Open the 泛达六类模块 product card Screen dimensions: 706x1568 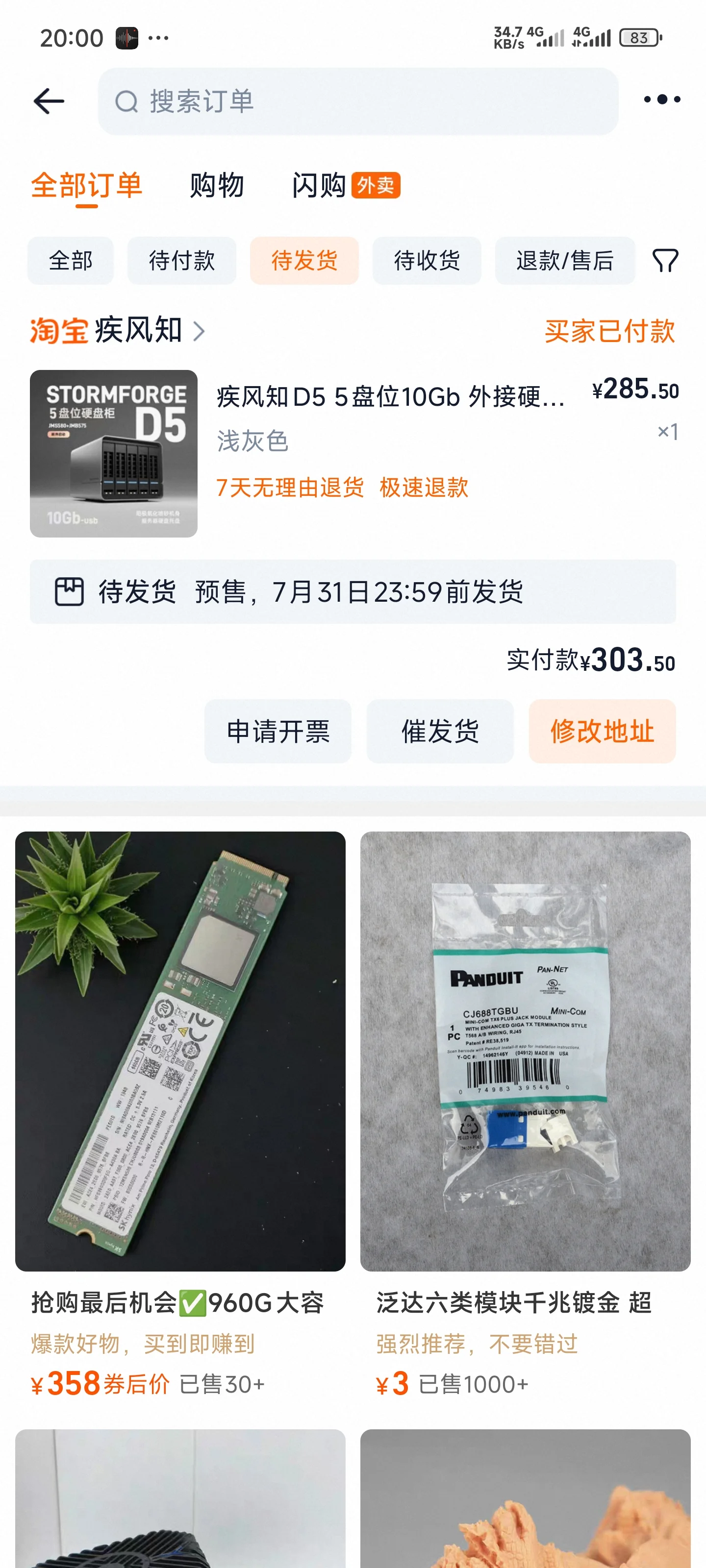coord(525,1114)
